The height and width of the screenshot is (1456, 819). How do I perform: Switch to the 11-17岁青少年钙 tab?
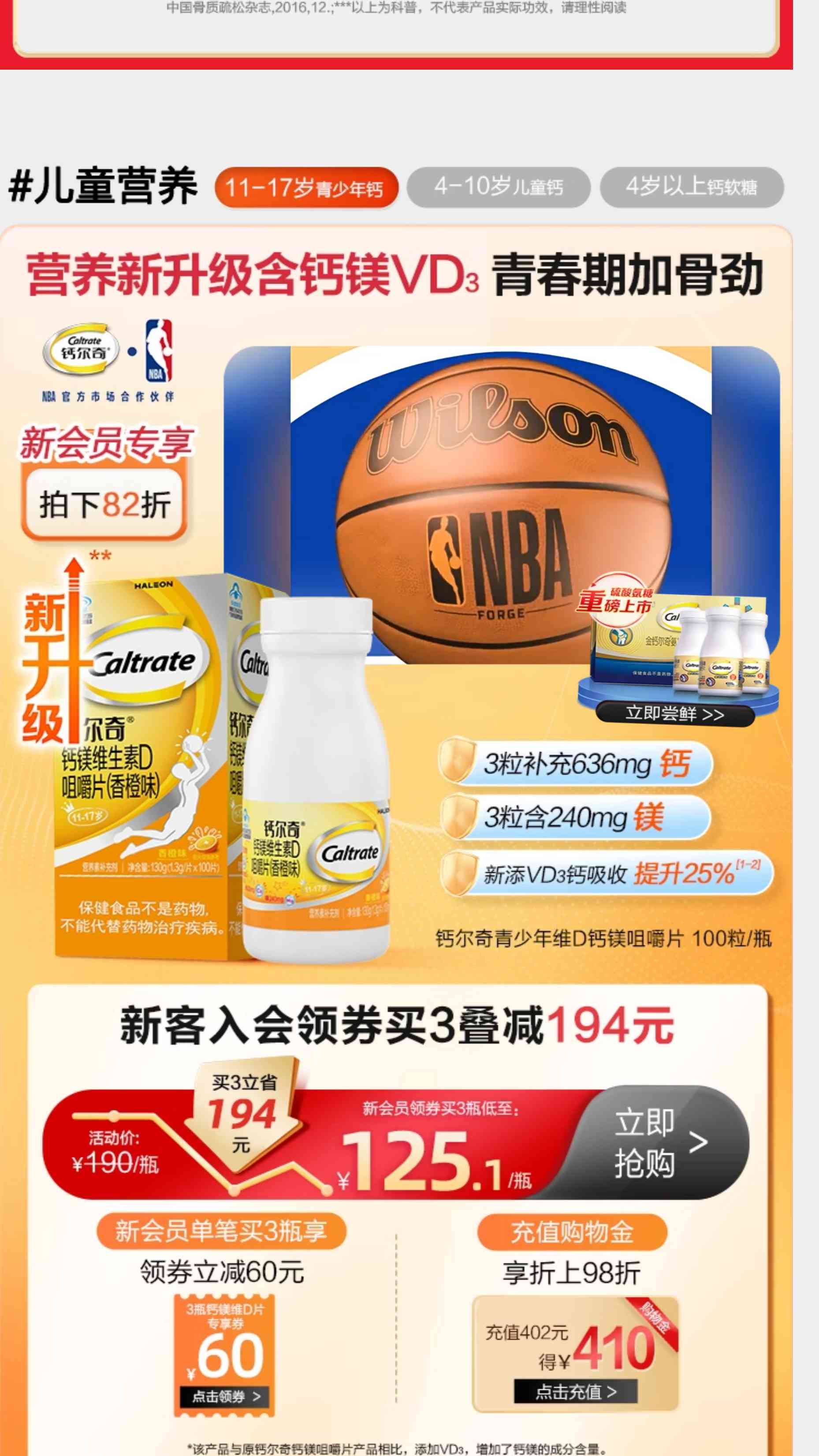(306, 187)
